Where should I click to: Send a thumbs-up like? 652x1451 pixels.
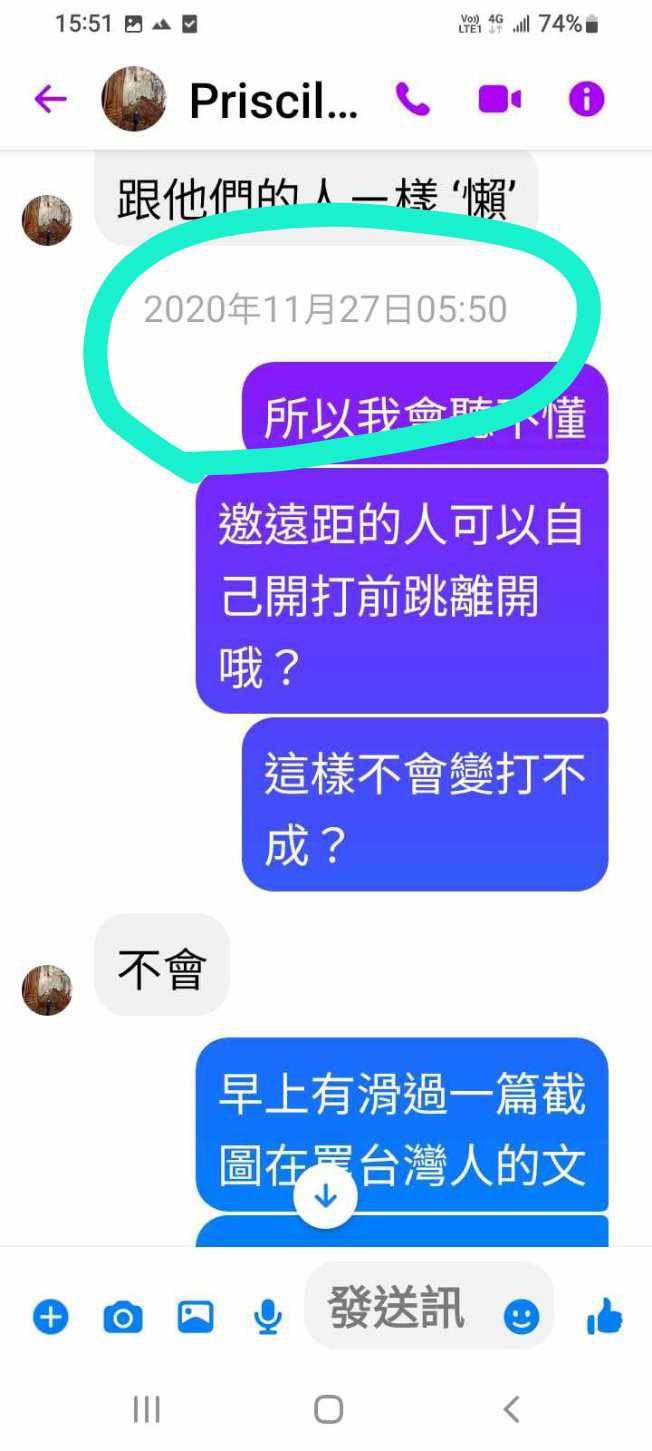[x=606, y=1317]
